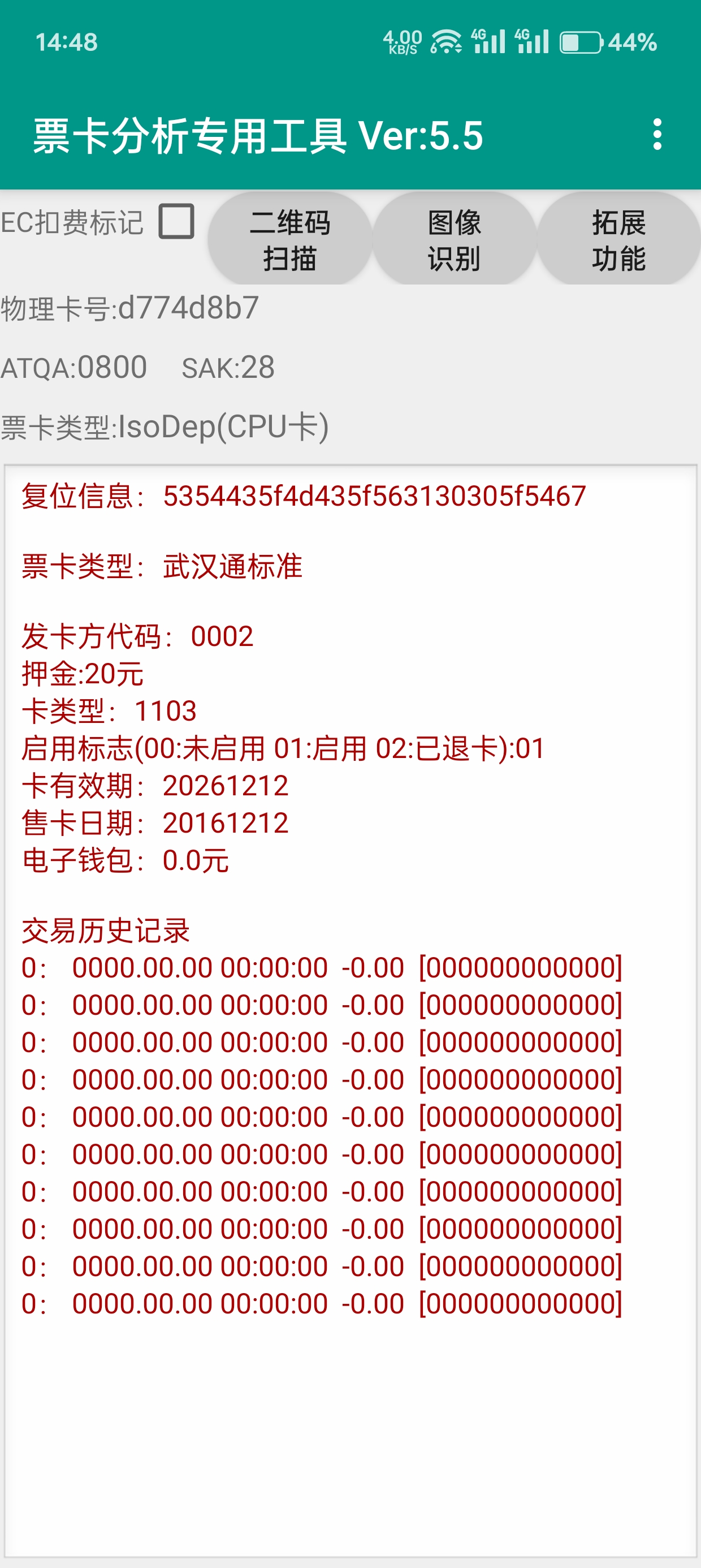Check the EC扣费标记 checkbox
This screenshot has height=1568, width=701.
[x=176, y=221]
